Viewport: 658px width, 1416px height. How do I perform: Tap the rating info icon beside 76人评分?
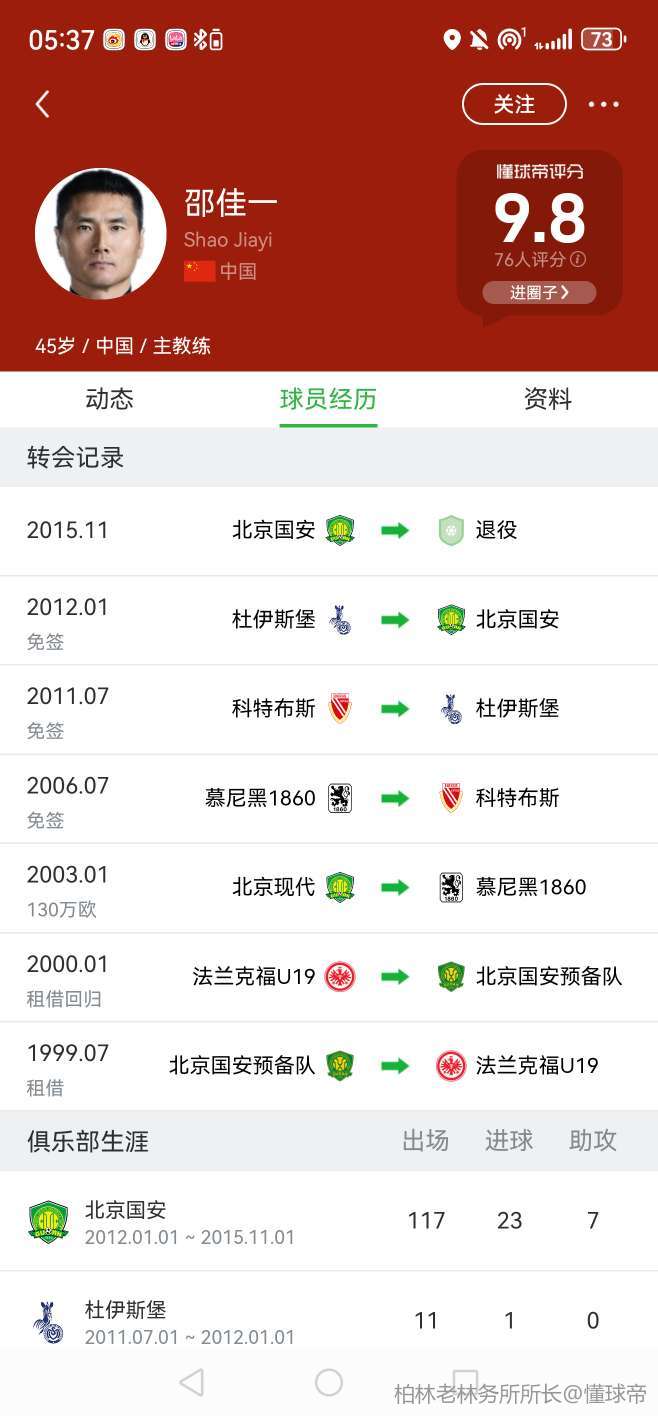click(x=578, y=260)
